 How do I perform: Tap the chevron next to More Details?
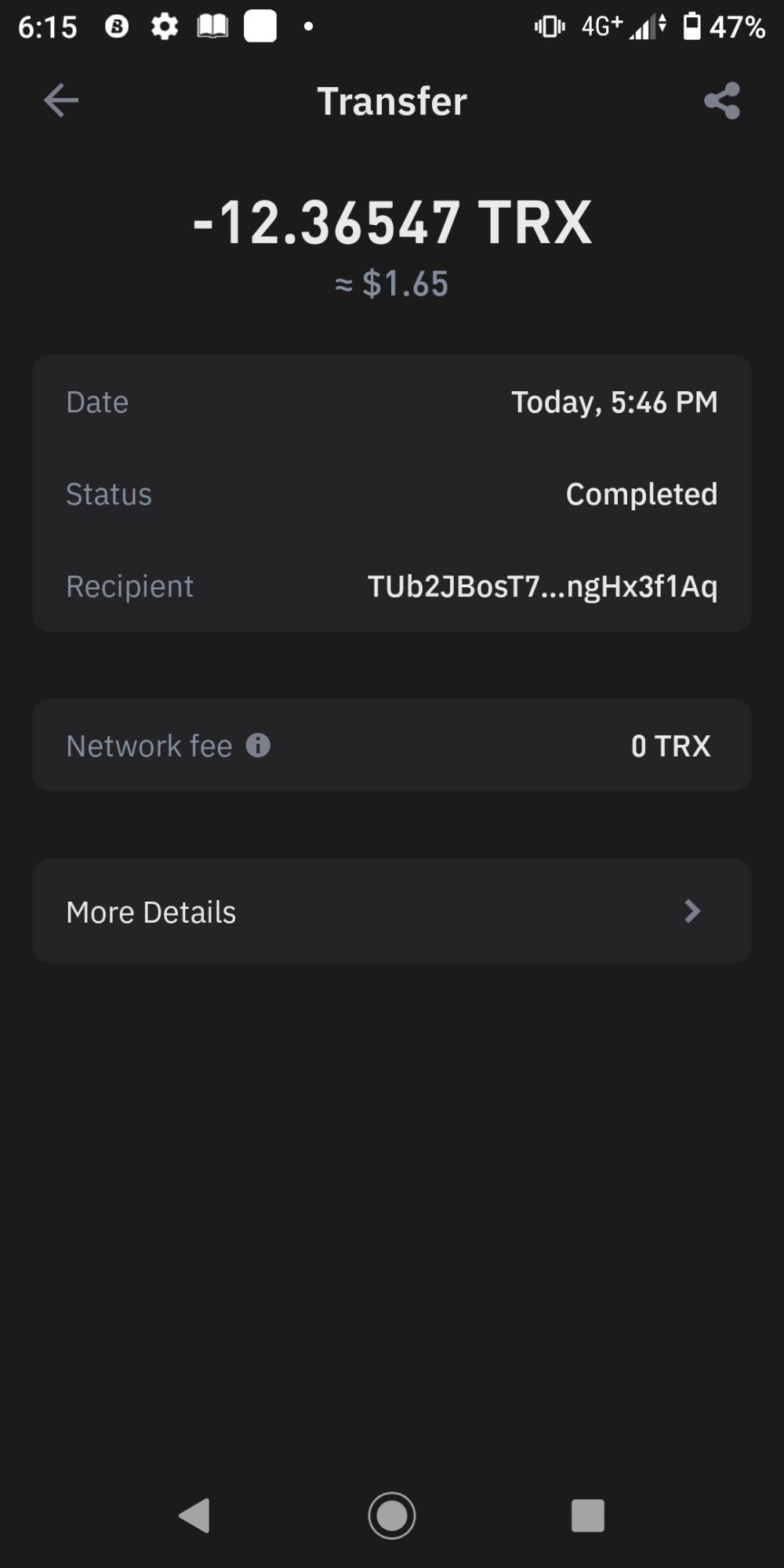pos(691,911)
